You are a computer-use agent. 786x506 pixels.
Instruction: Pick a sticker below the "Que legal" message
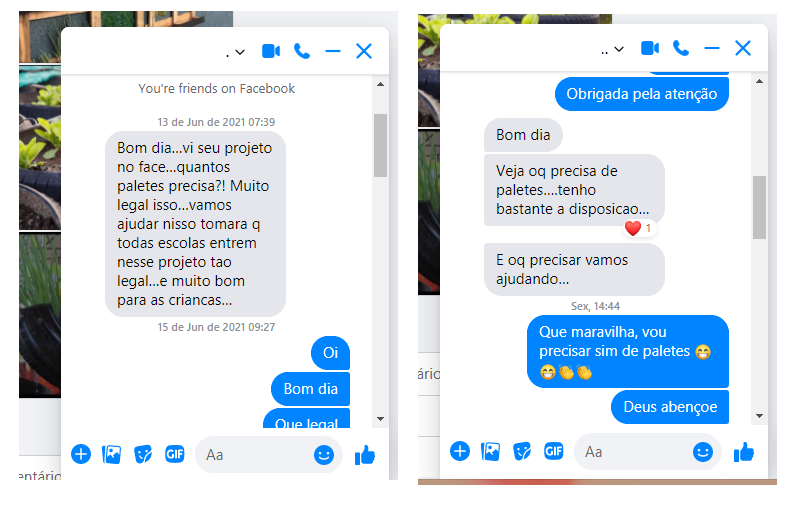(x=144, y=454)
